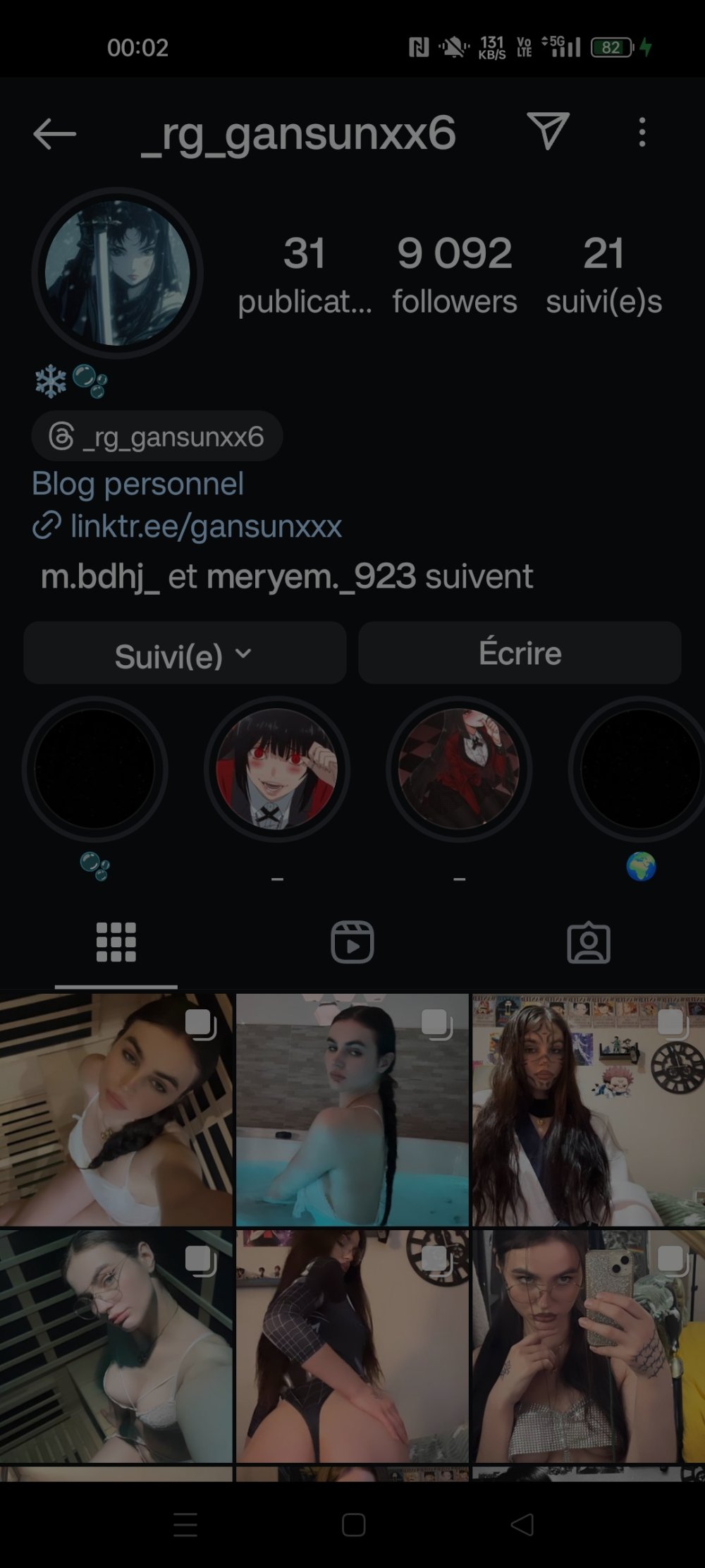Viewport: 705px width, 1568px height.
Task: Open the direct message paper plane icon
Action: point(548,131)
